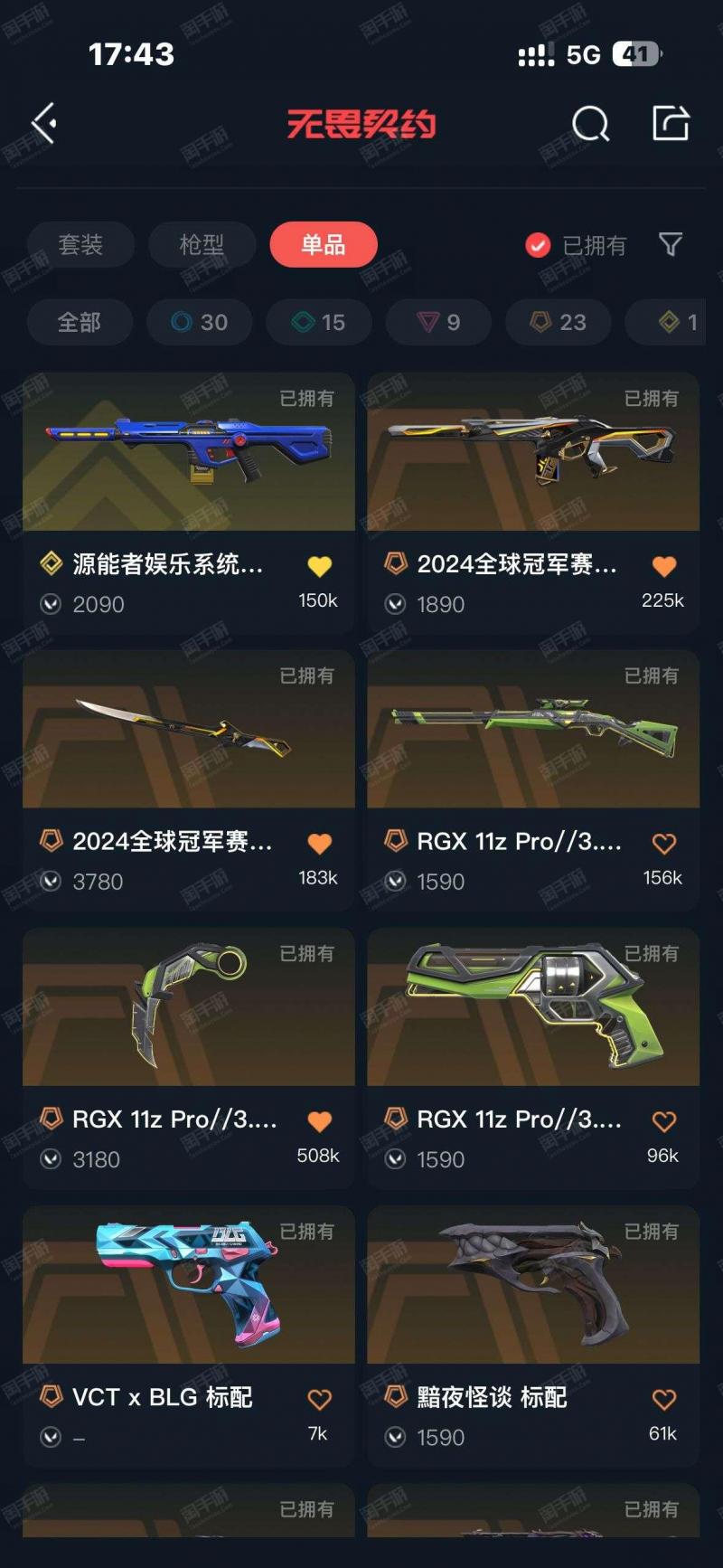The image size is (723, 1568).
Task: Filter by the tier chip showing 23
Action: tap(558, 322)
